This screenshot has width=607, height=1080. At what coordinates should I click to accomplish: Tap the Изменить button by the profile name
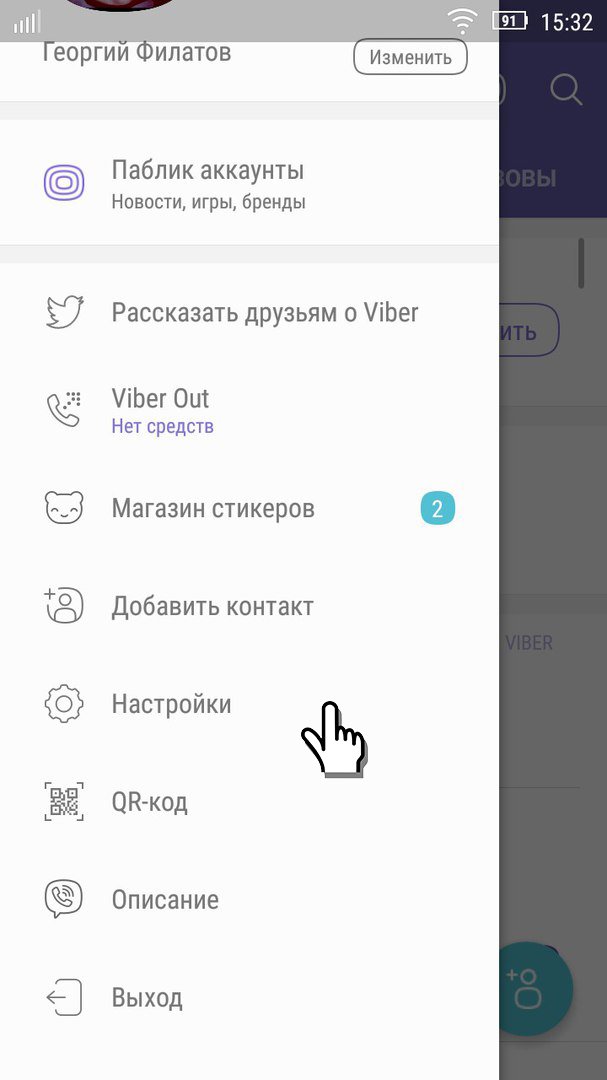[410, 57]
